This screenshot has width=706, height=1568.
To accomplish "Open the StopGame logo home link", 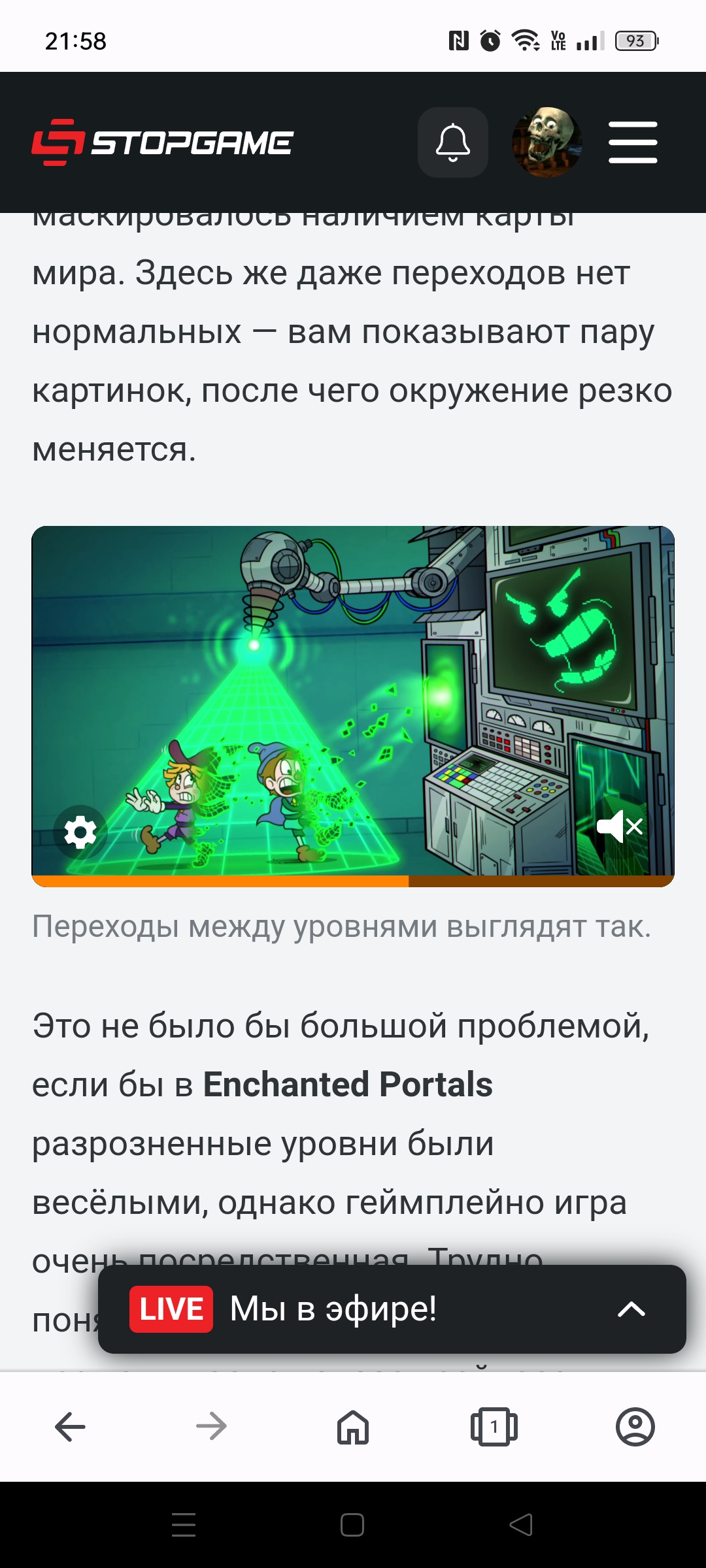I will [162, 142].
